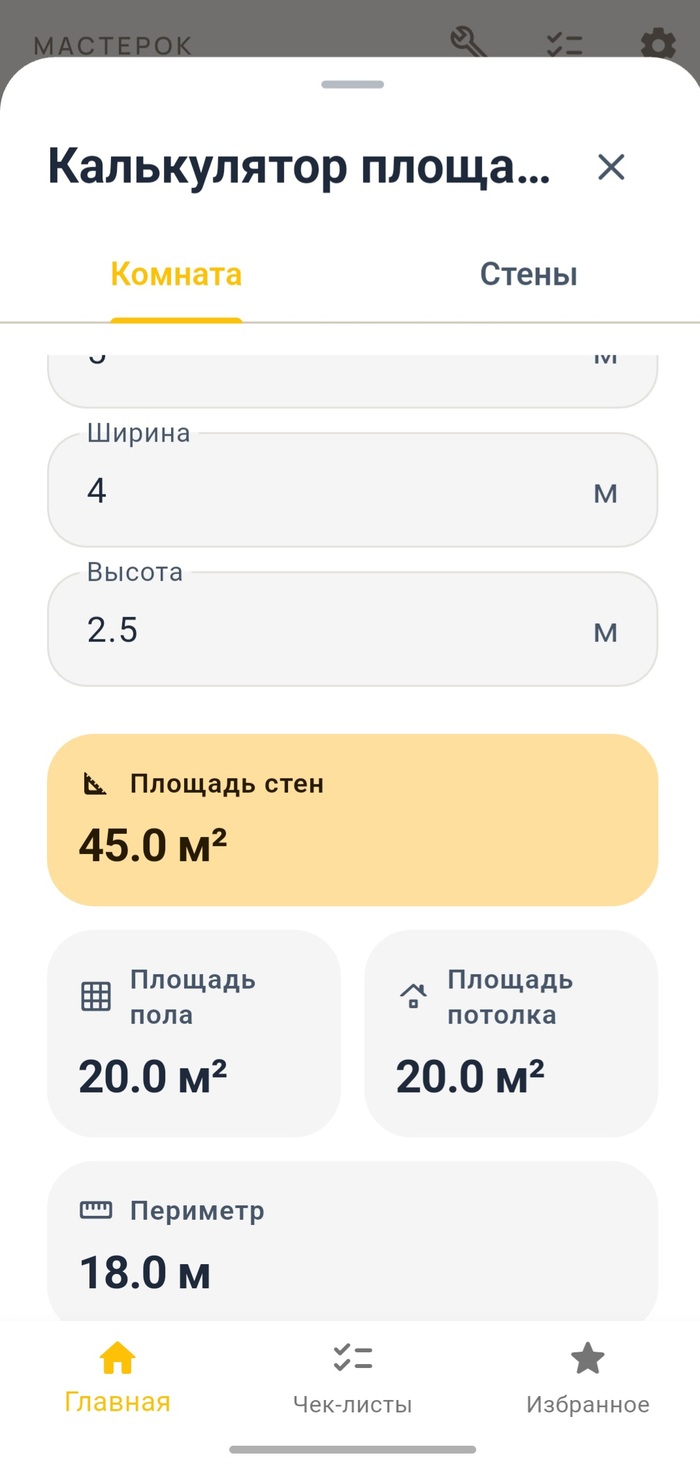This screenshot has height=1464, width=700.
Task: Select the Комната tab
Action: pos(176,275)
